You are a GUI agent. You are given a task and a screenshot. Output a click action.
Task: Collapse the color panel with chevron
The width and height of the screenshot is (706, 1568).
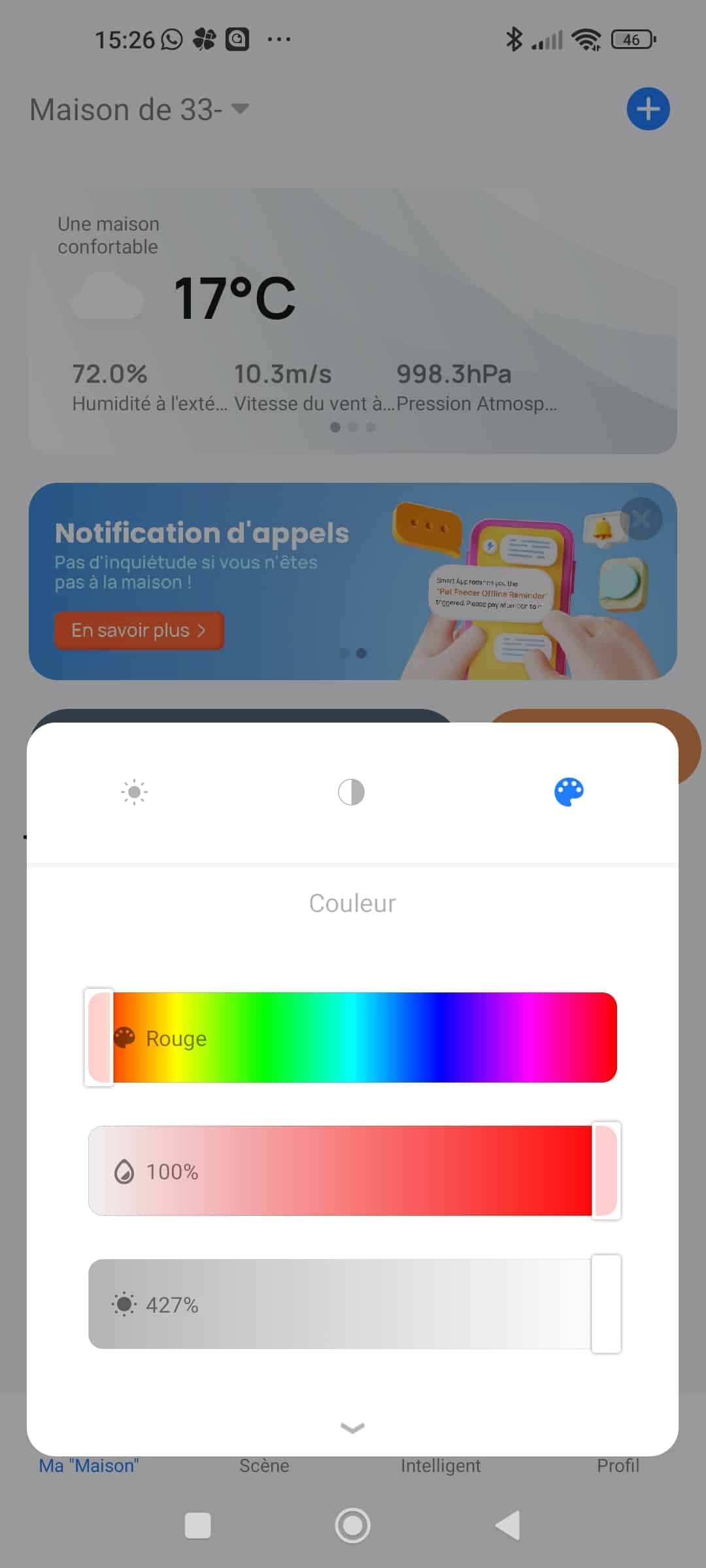point(352,1428)
